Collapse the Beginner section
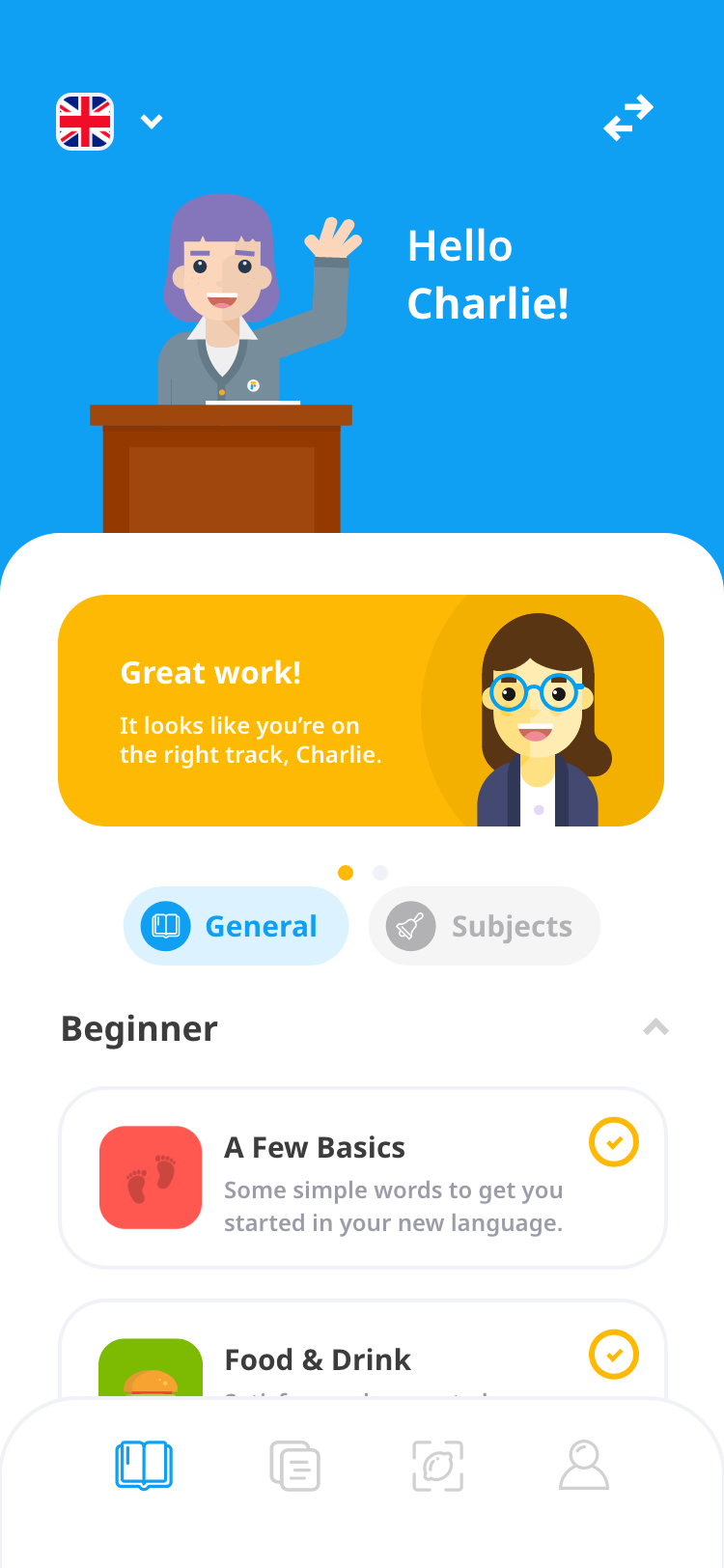This screenshot has width=724, height=1568. (655, 1027)
